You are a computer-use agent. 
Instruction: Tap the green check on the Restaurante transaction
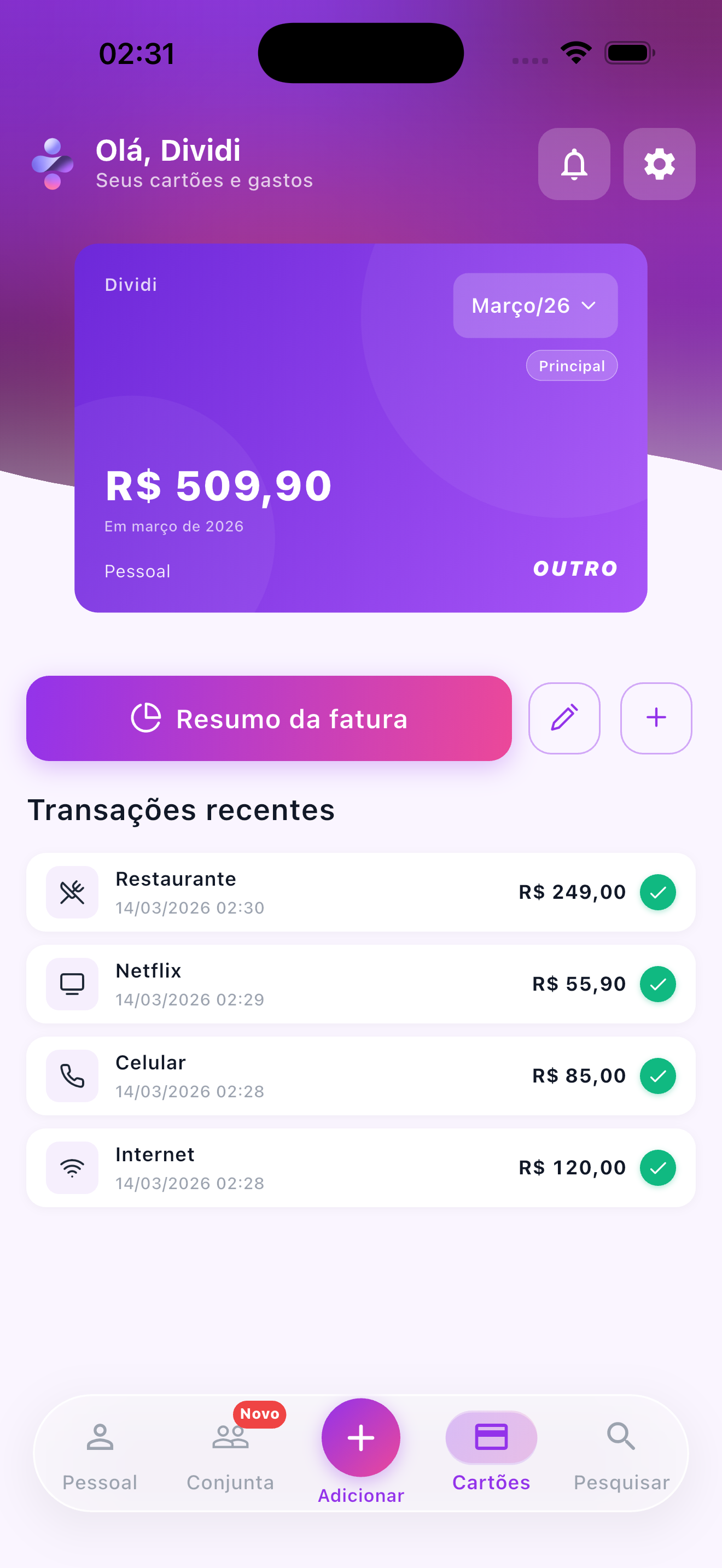point(657,892)
